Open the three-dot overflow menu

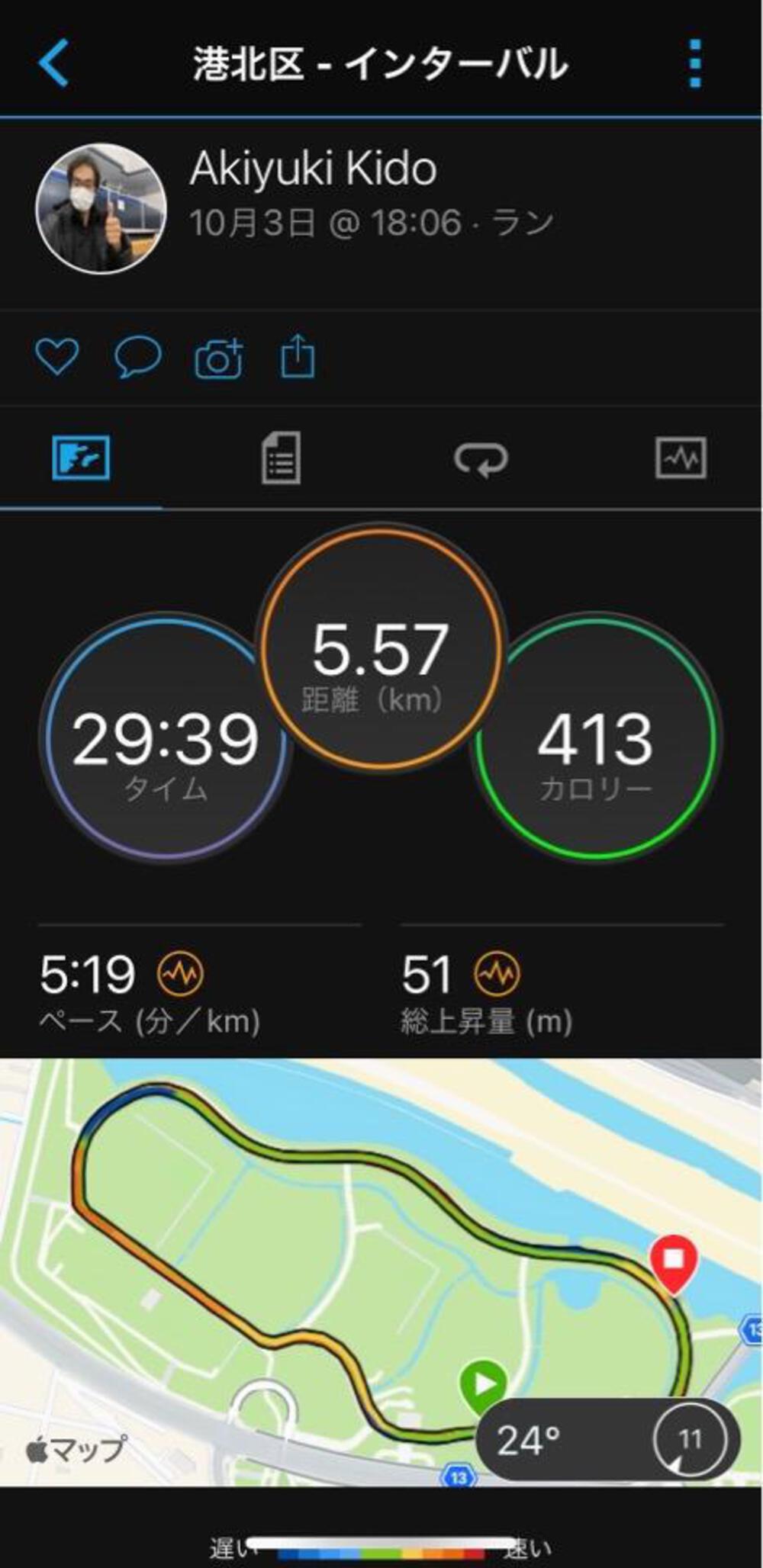click(694, 64)
